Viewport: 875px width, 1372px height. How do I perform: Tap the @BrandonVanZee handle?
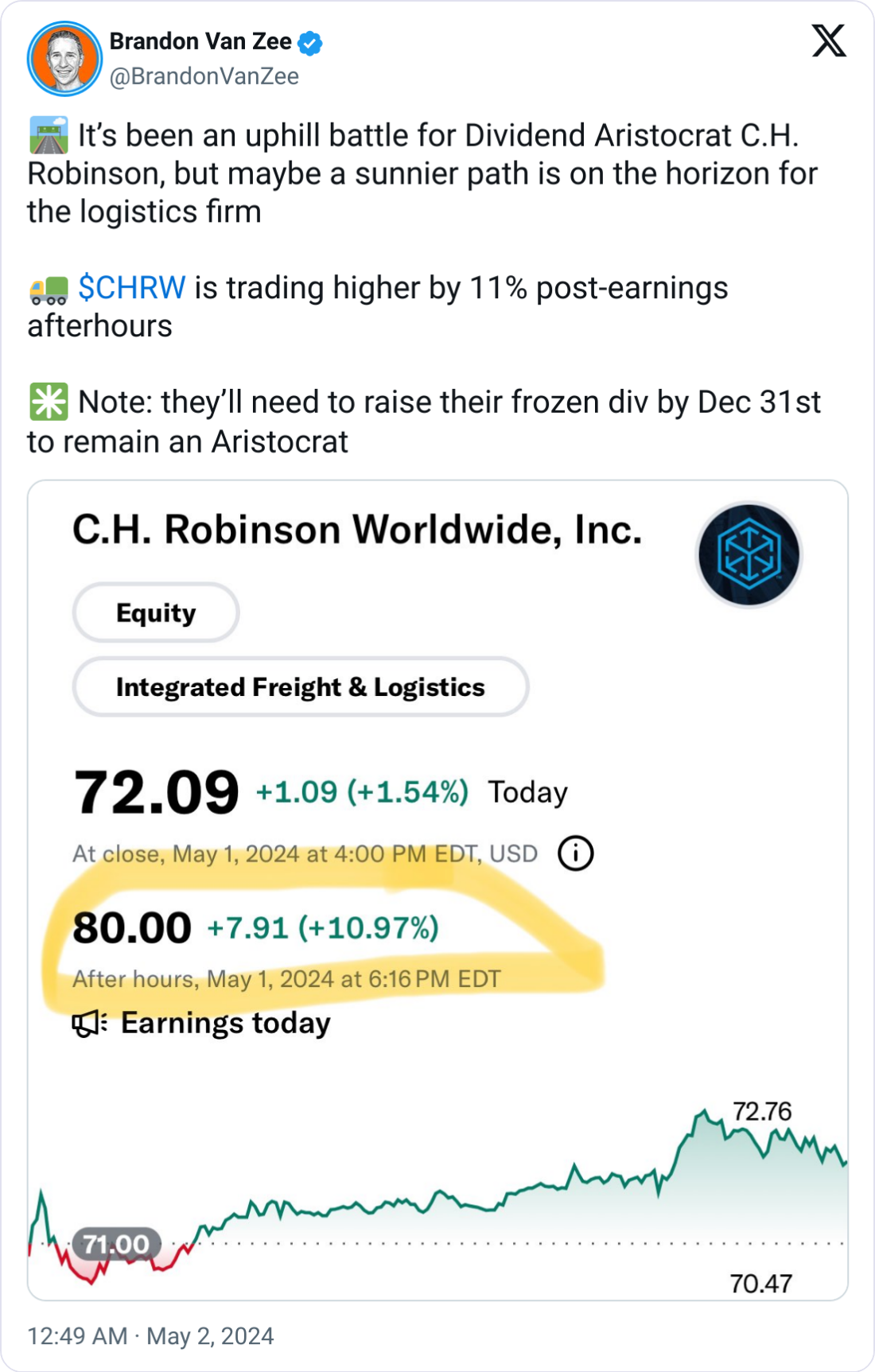pos(204,76)
